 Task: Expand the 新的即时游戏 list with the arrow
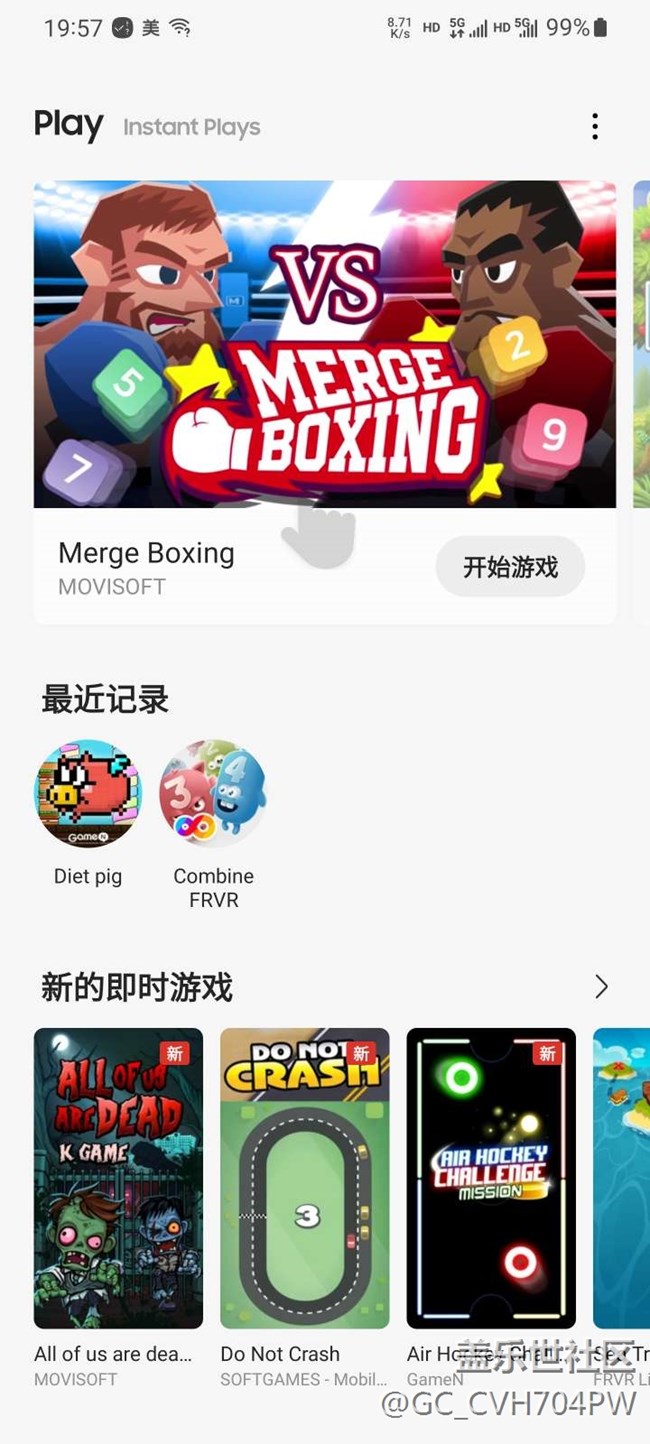tap(601, 987)
